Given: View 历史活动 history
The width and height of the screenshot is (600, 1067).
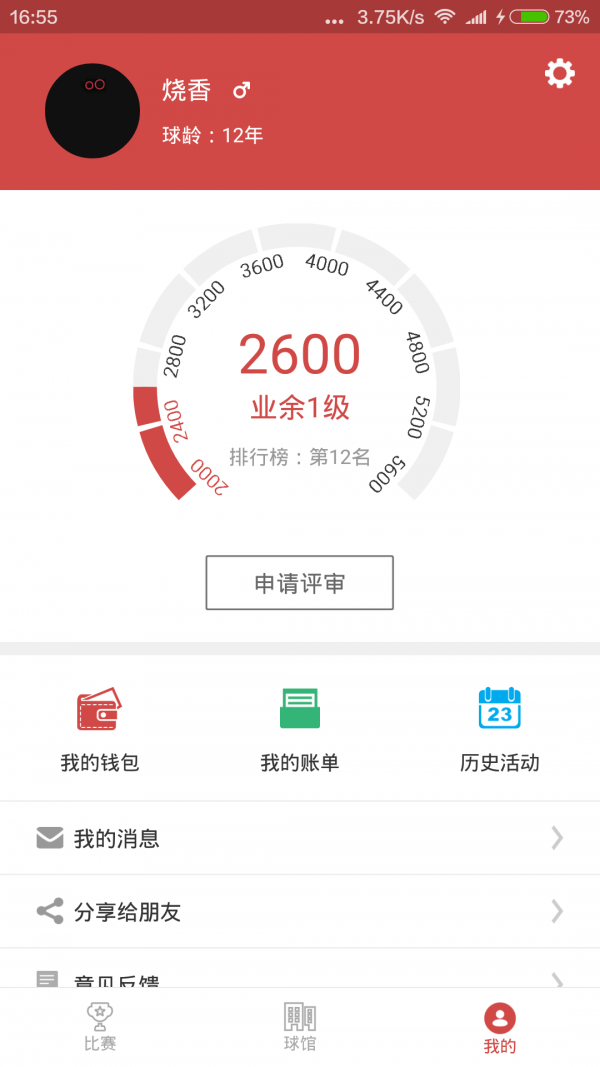Looking at the screenshot, I should click(x=499, y=730).
